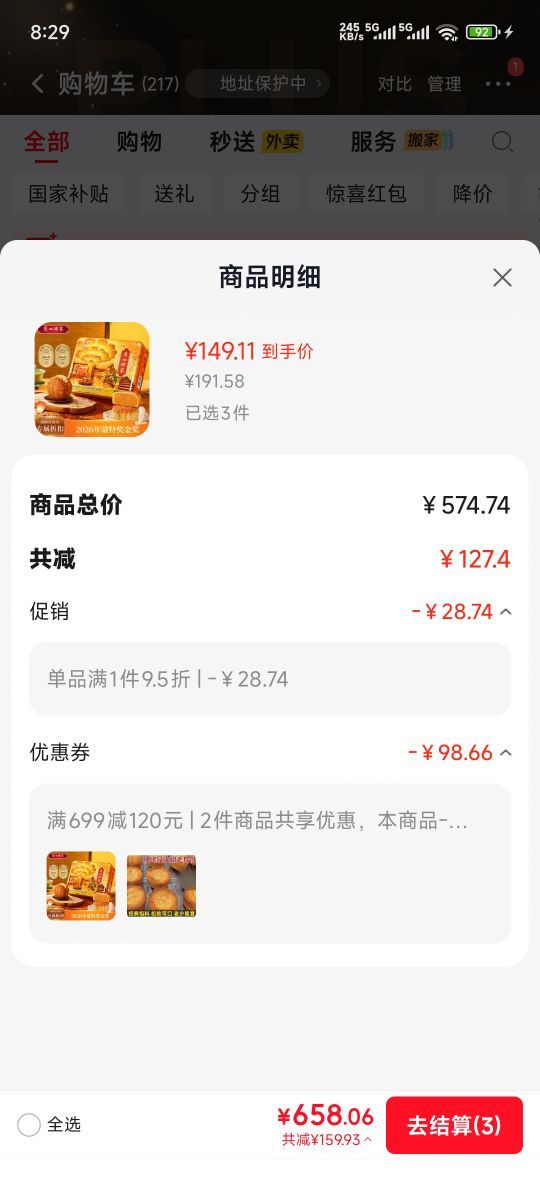
Task: Close the 商品明细 sheet
Action: [x=502, y=278]
